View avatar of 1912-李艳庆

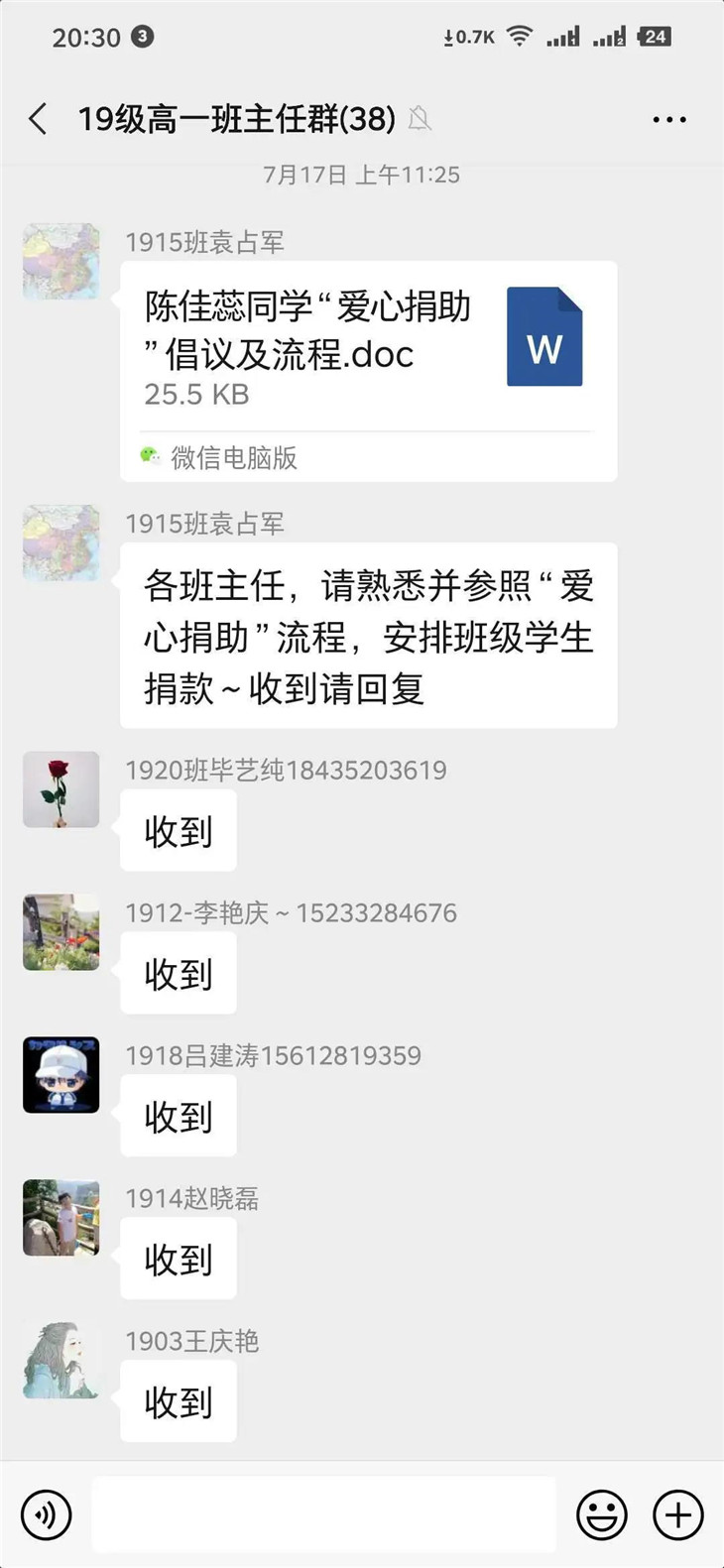pos(61,932)
